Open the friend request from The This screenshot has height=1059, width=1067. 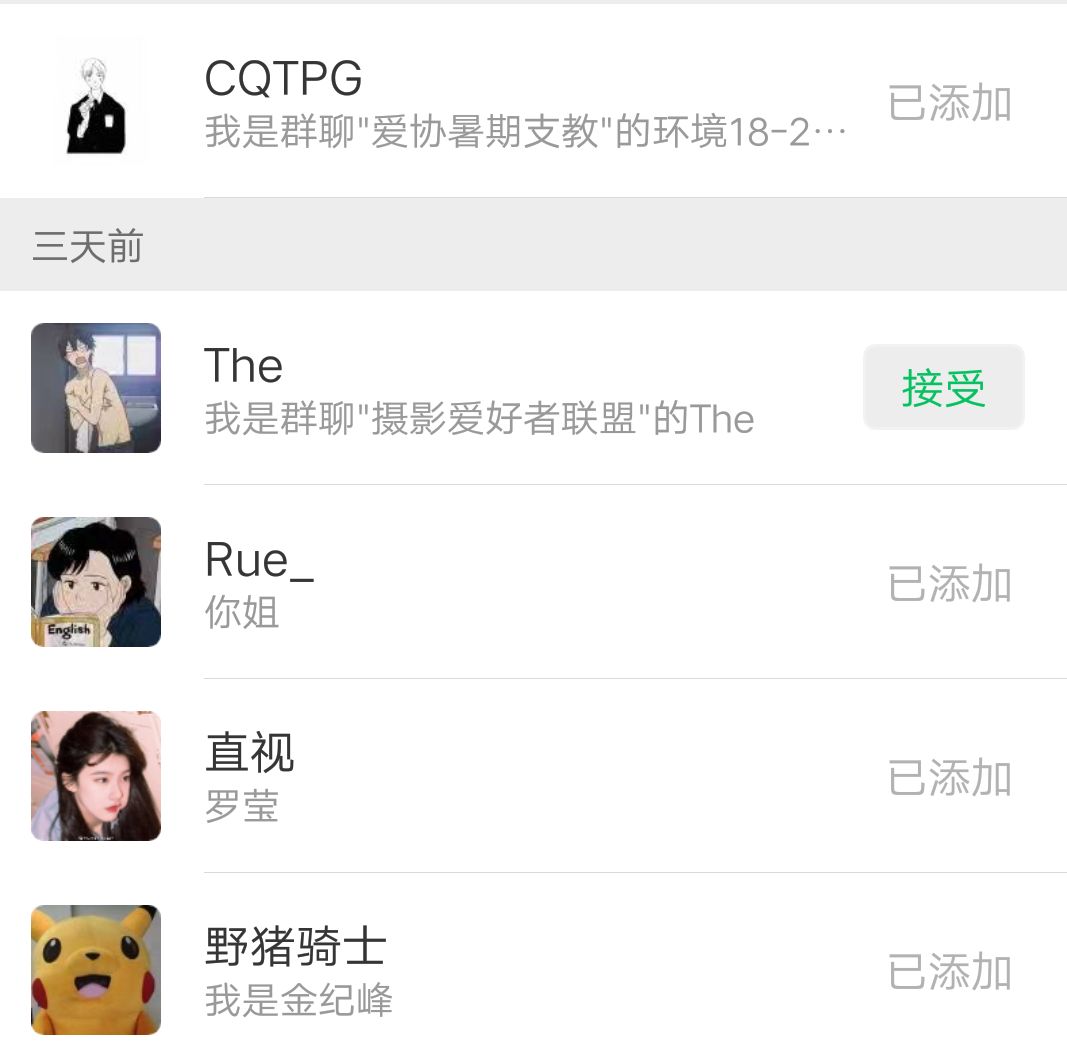pos(480,390)
